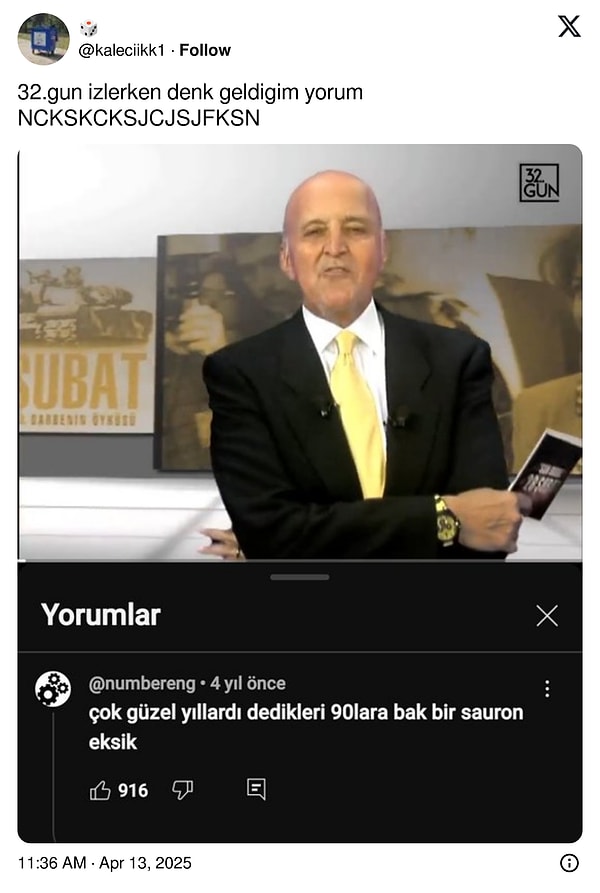Open the 11:36 AM · Apr 13, 2025 timestamp
Screen dimensions: 600x893
pos(105,863)
